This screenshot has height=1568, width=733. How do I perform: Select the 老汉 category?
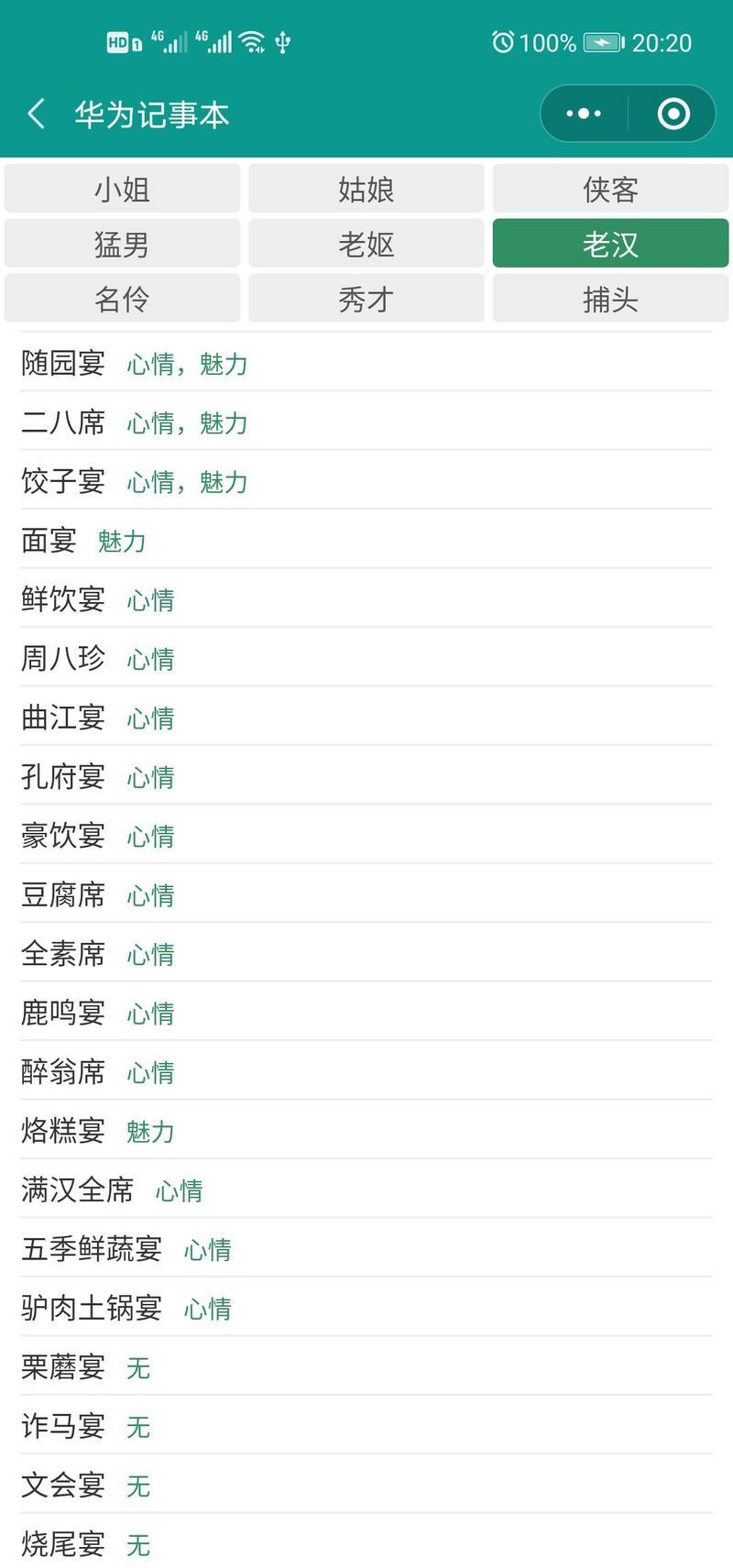click(x=610, y=243)
